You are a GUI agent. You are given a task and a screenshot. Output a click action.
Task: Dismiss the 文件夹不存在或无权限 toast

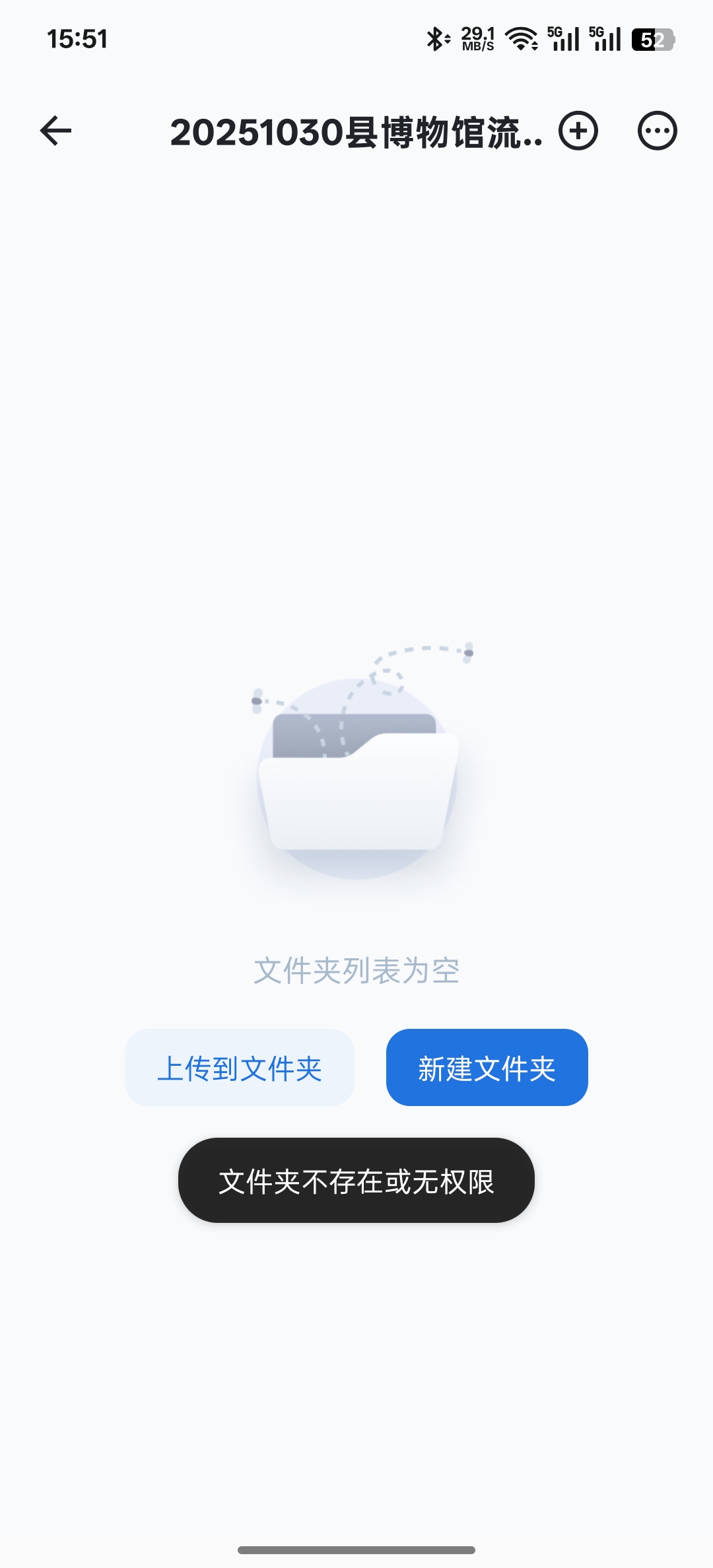click(356, 1181)
